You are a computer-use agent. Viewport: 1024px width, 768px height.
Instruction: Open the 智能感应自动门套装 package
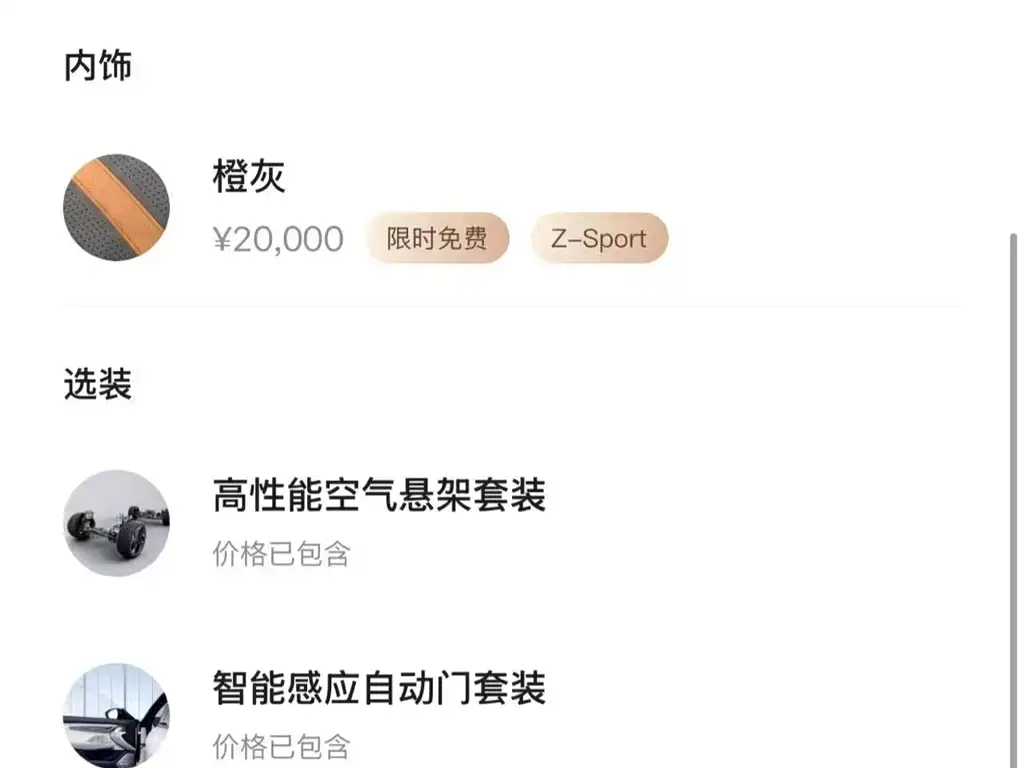[379, 689]
